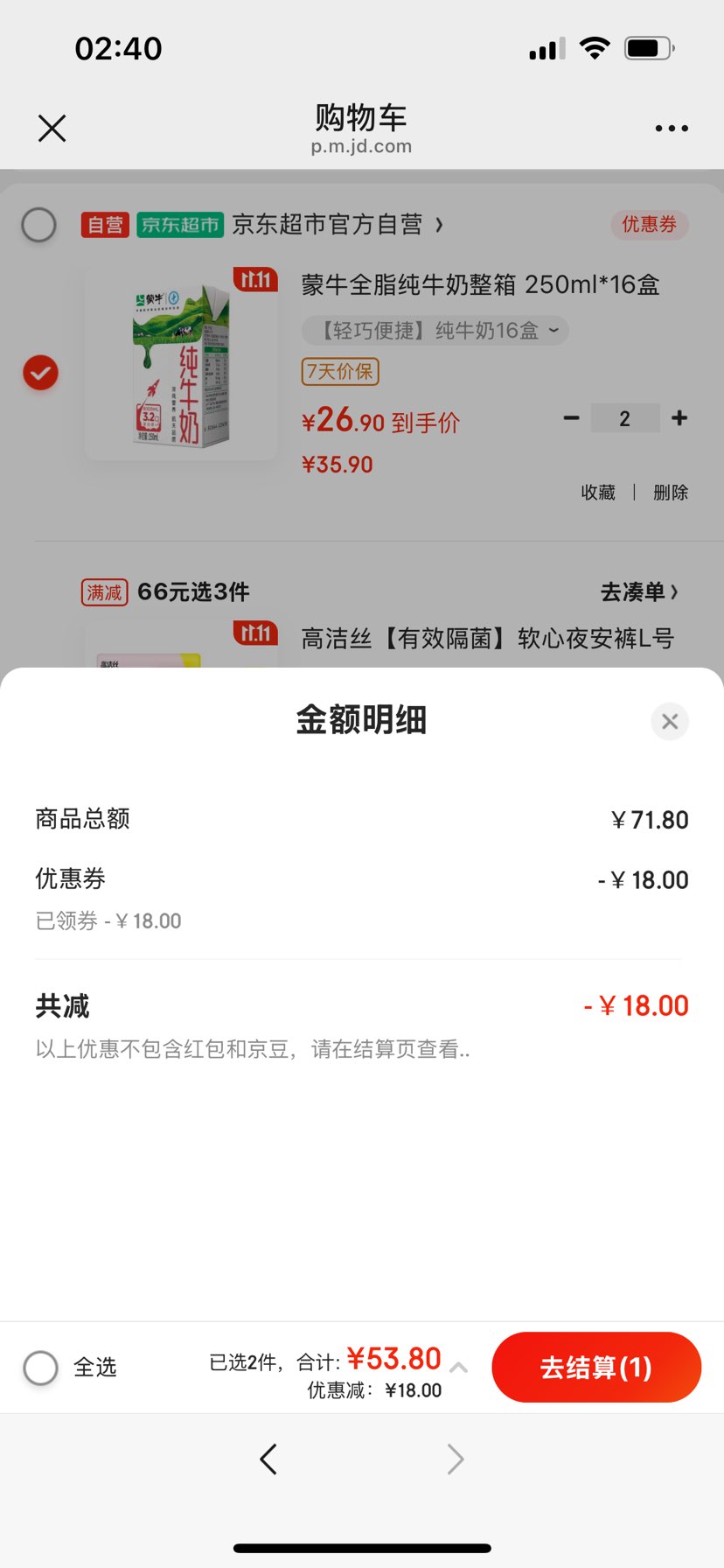Tap the 11.11 badge on the milk product image

tap(256, 282)
